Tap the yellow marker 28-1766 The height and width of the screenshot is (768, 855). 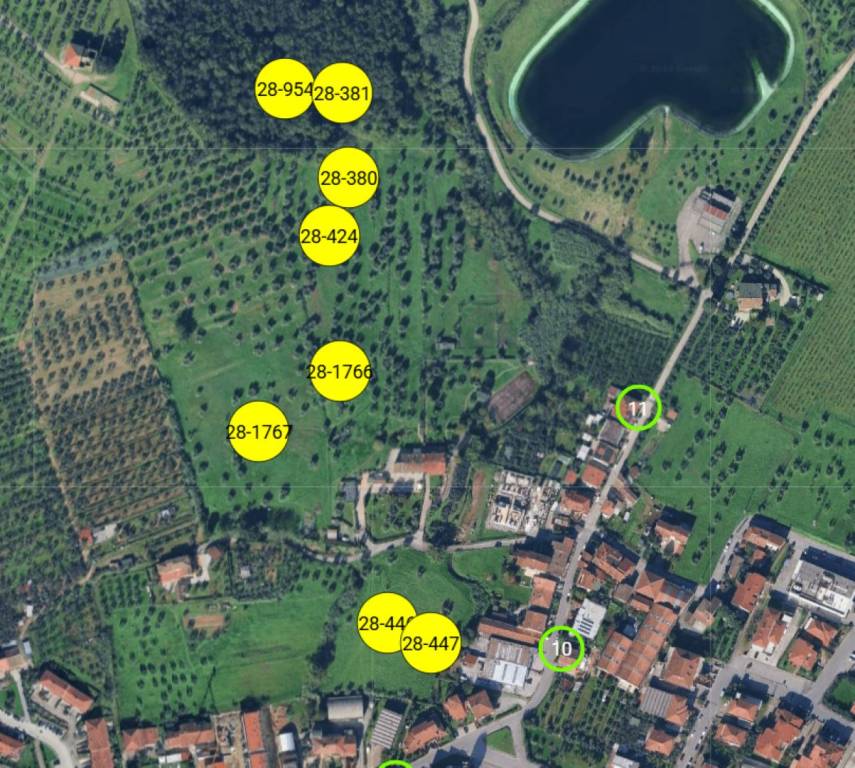(x=340, y=372)
